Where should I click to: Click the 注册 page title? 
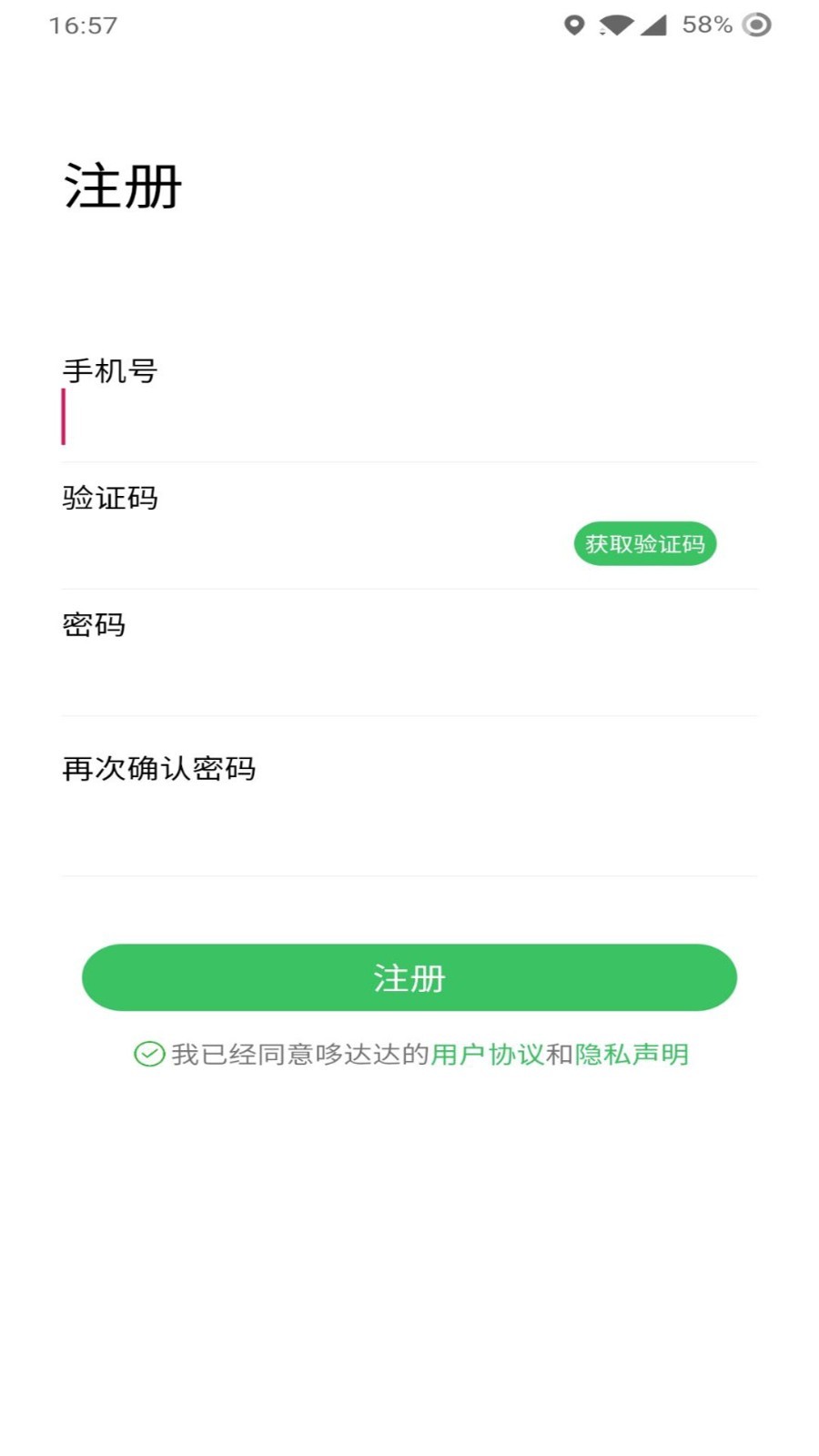coord(122,184)
